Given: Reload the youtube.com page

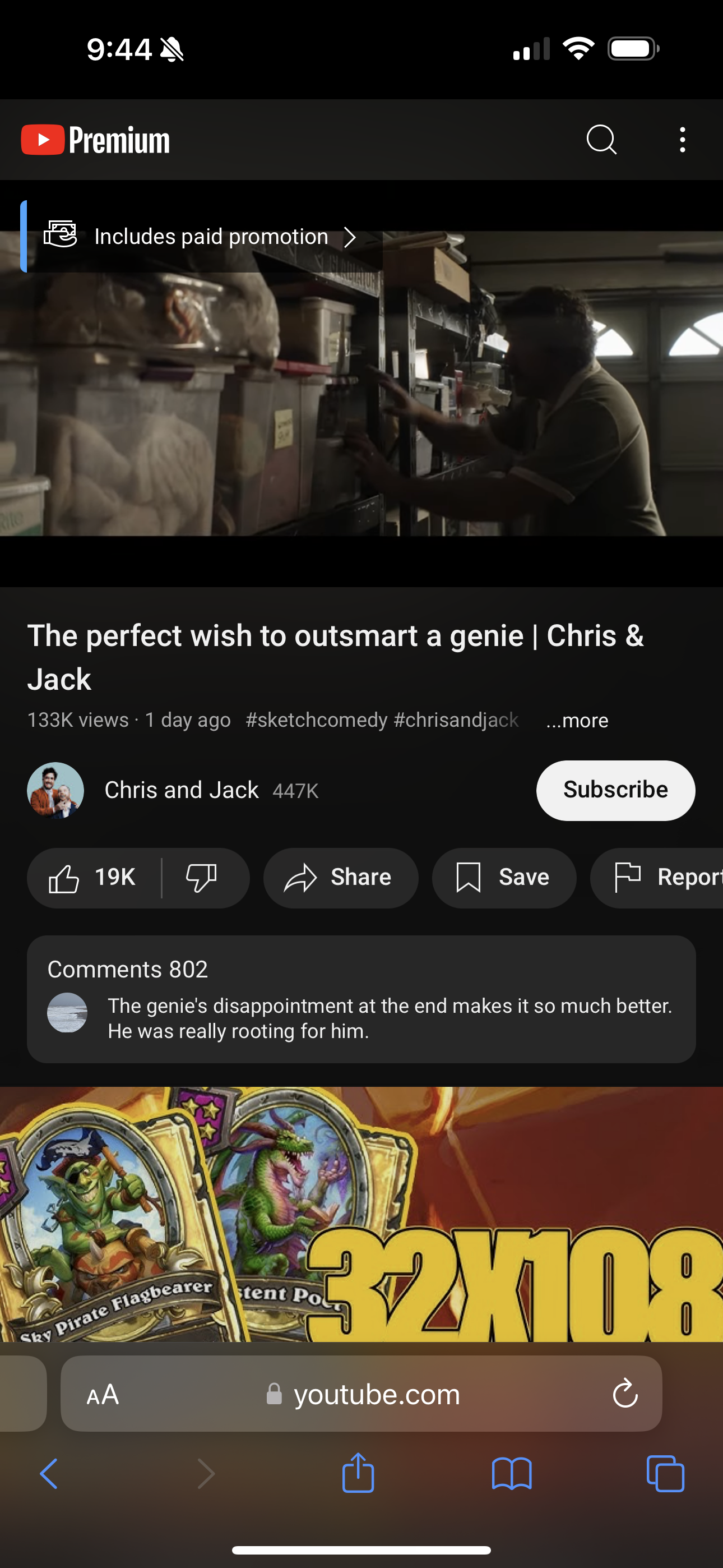Looking at the screenshot, I should click(x=624, y=1394).
